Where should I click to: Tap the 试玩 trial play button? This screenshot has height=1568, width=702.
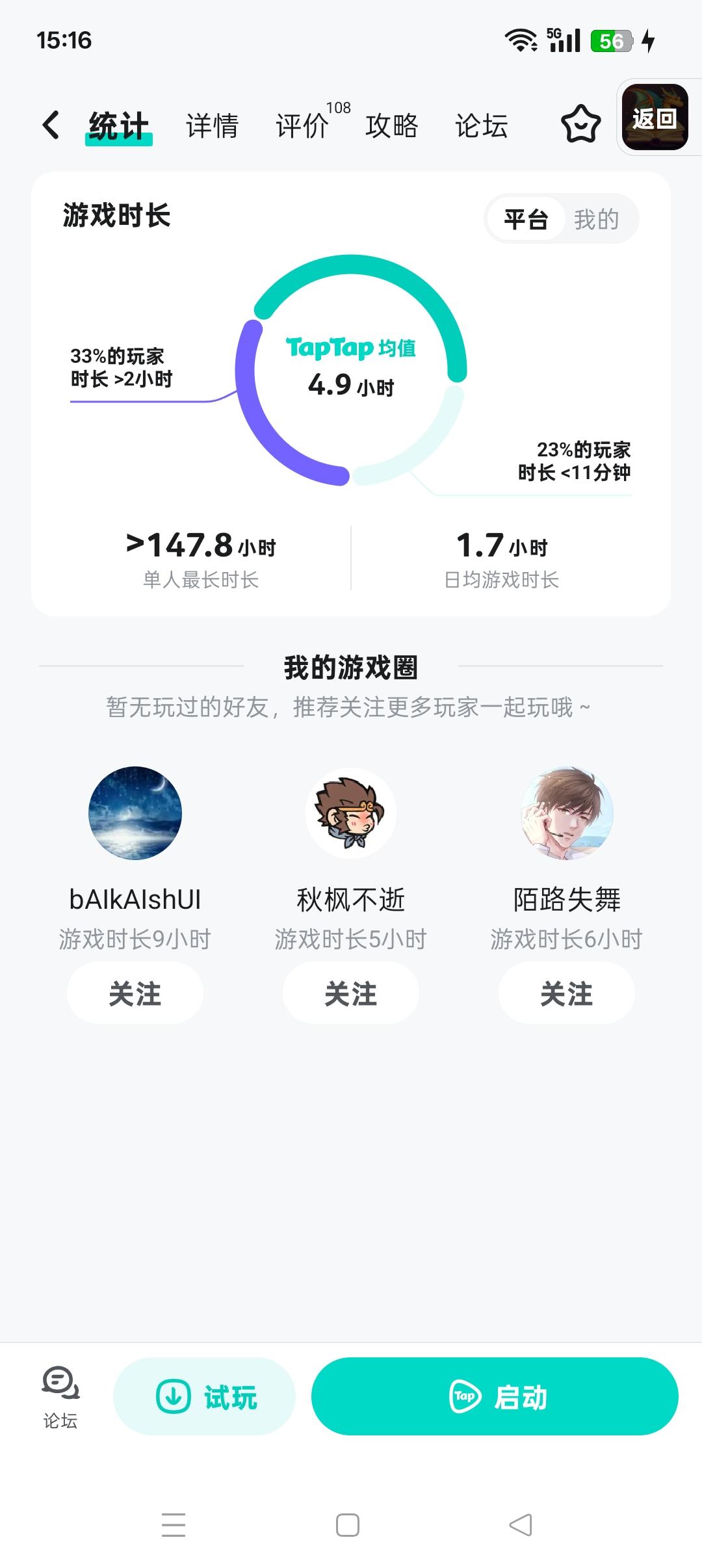203,1395
